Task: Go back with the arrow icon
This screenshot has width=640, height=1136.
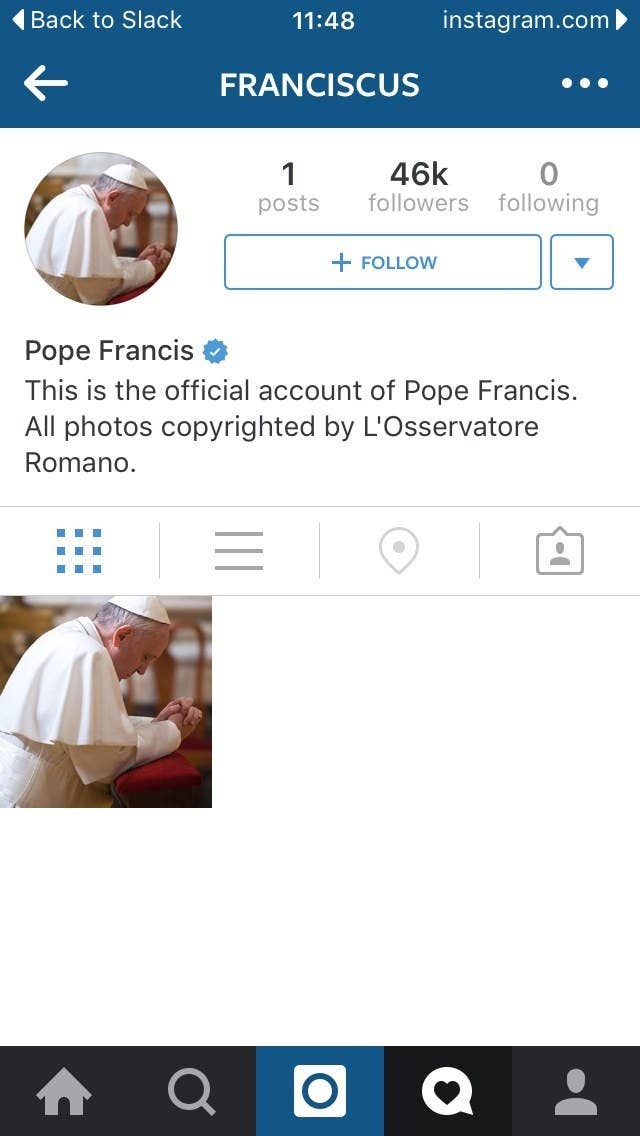Action: (46, 83)
